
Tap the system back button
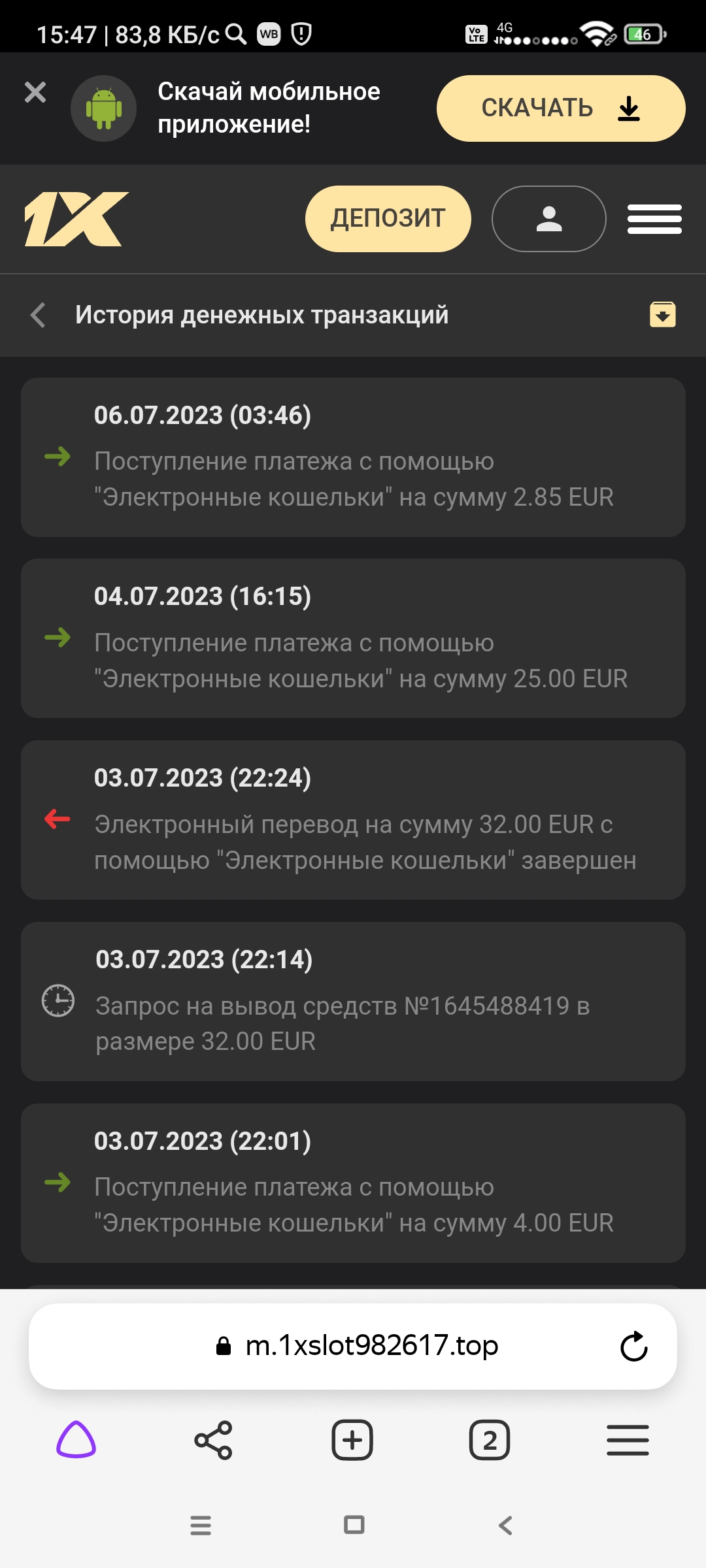click(505, 1526)
